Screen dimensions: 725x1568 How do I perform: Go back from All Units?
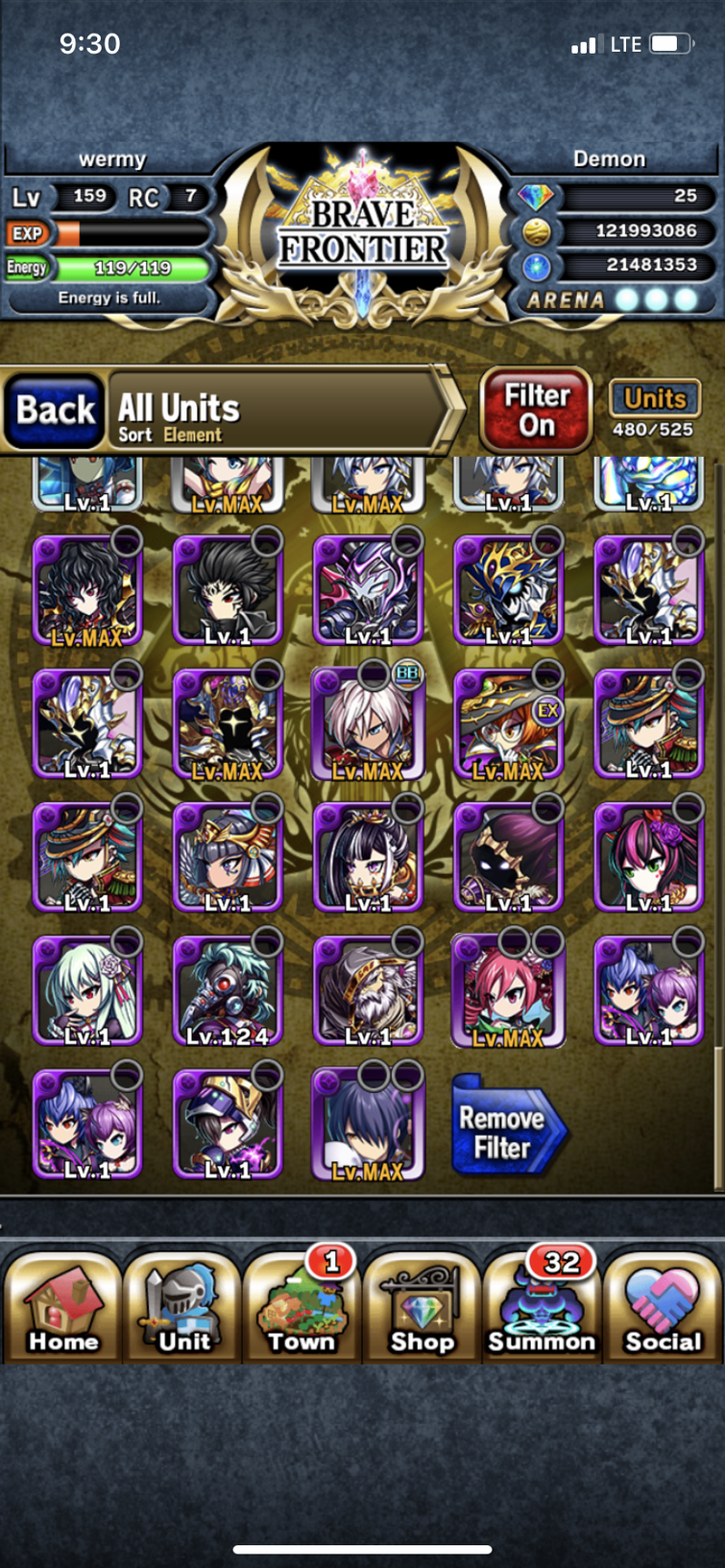coord(56,411)
